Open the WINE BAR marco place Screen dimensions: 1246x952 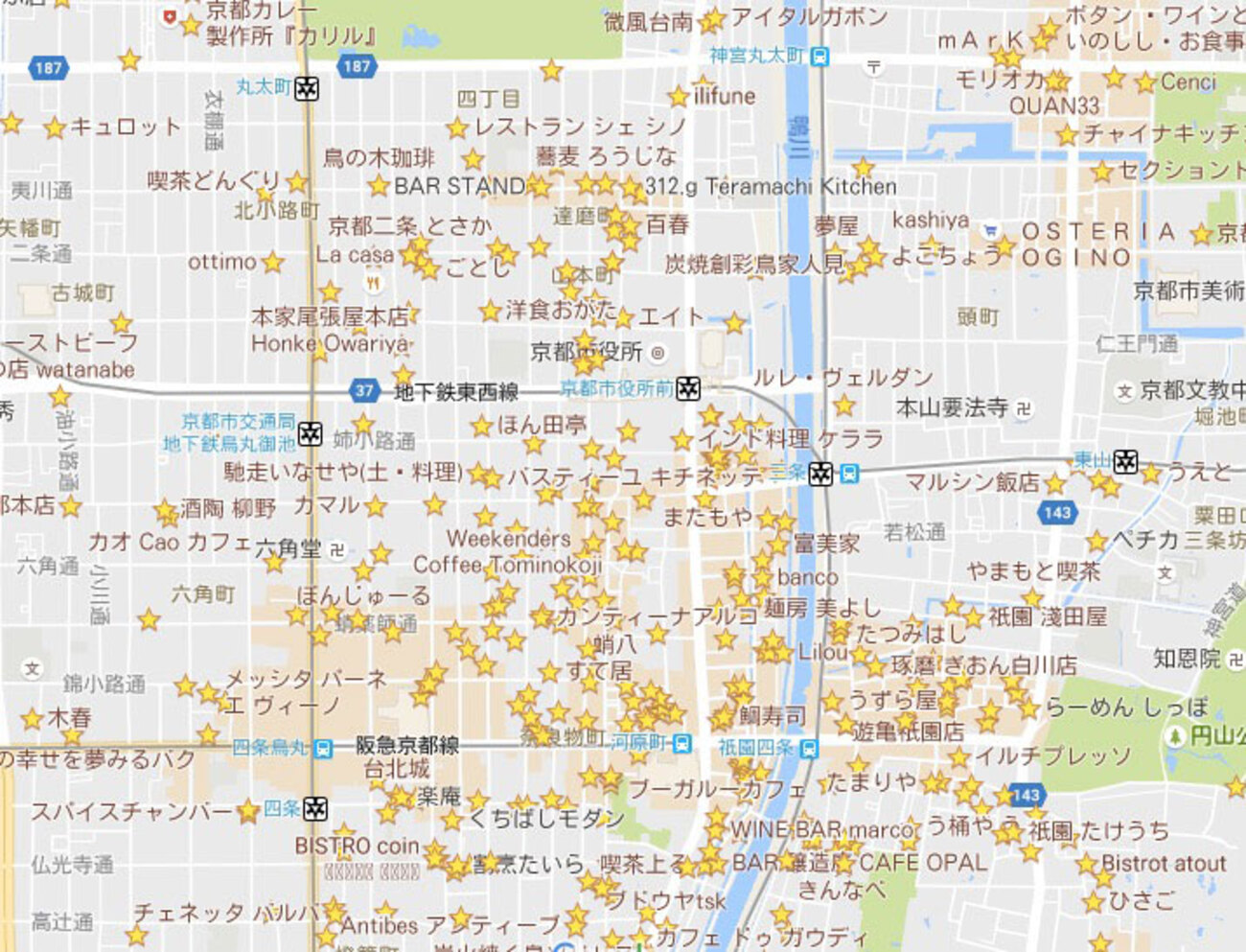point(821,829)
